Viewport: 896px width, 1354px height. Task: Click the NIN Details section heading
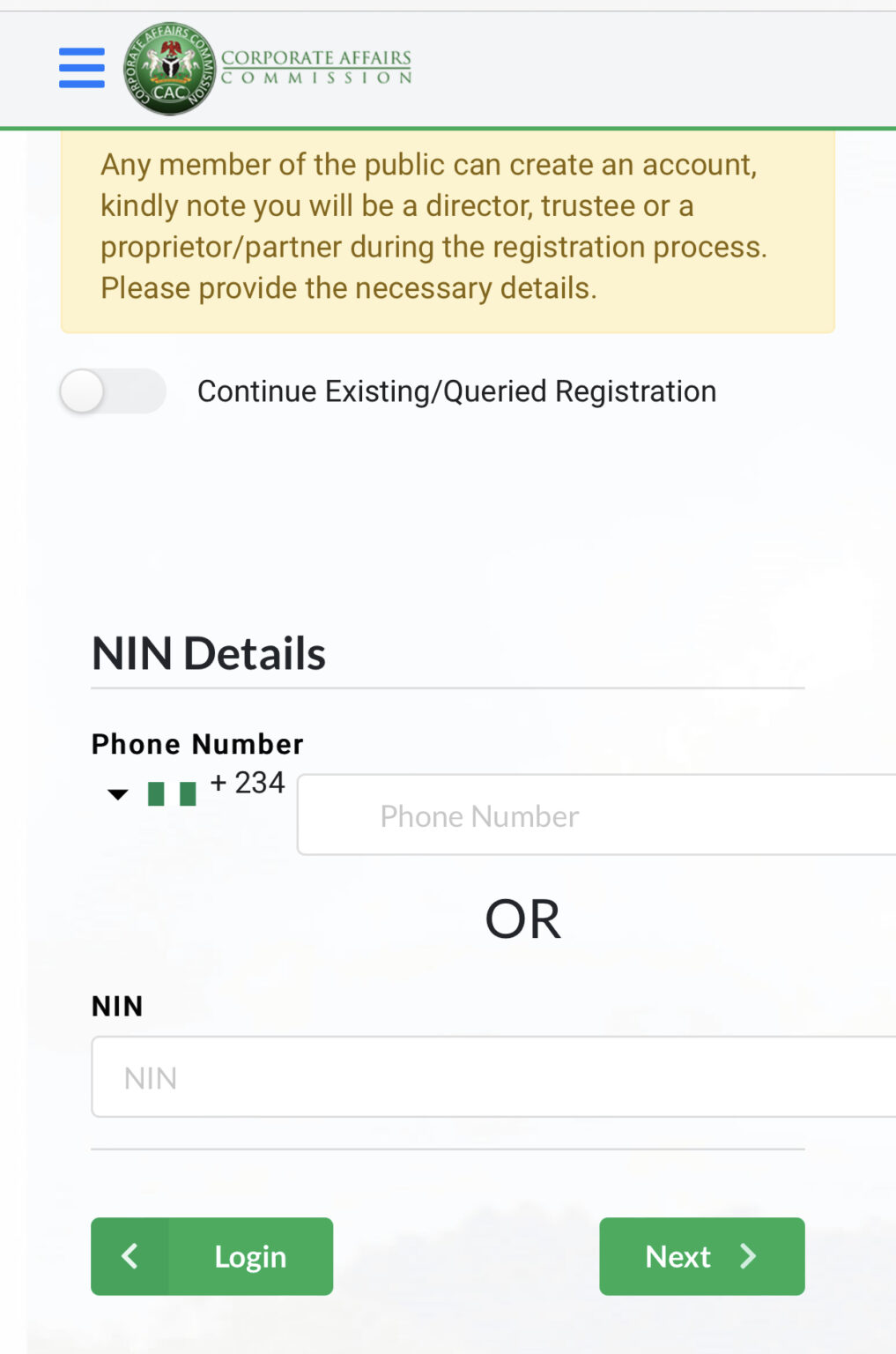pos(208,653)
